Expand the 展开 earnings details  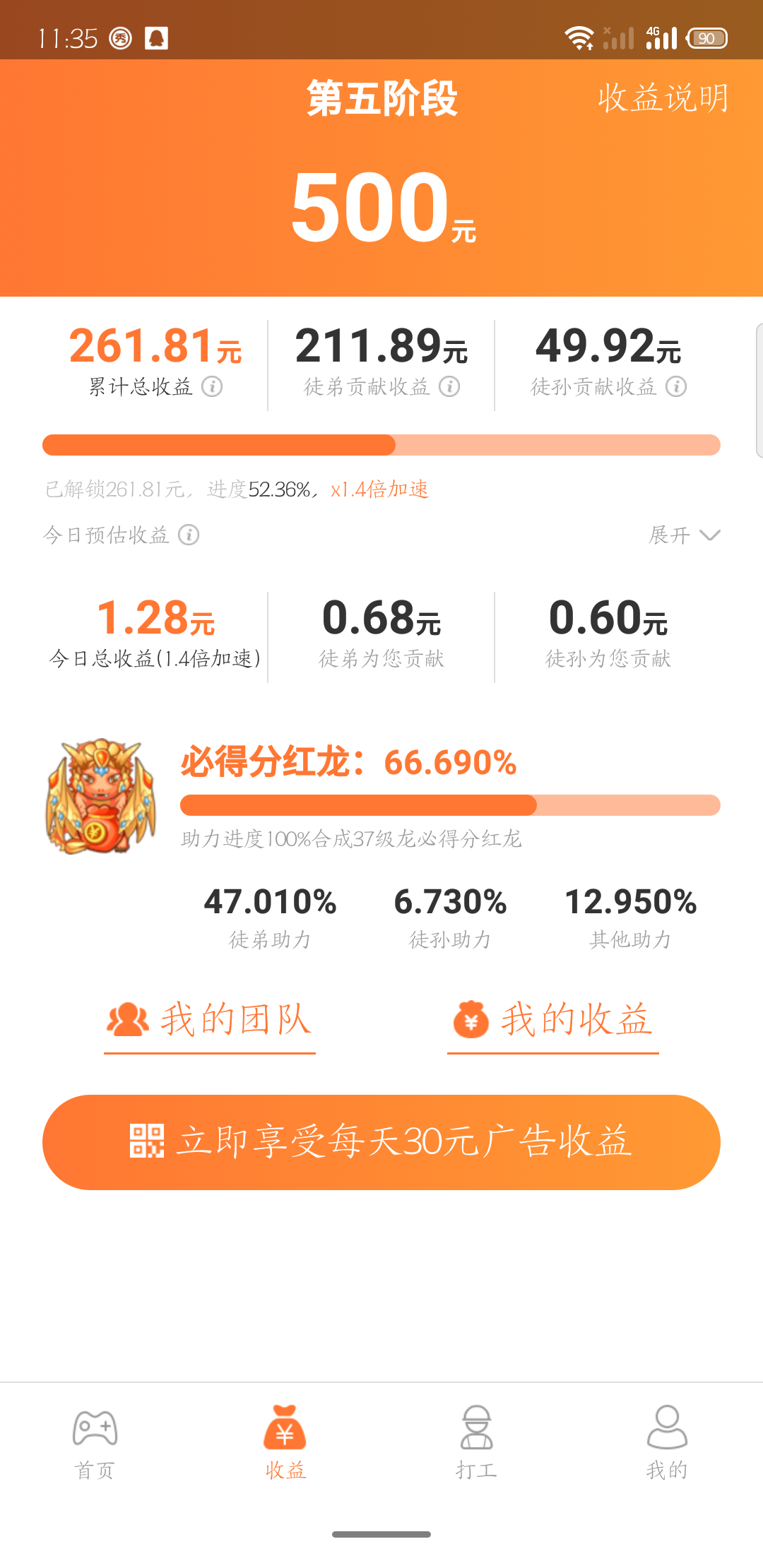(684, 535)
